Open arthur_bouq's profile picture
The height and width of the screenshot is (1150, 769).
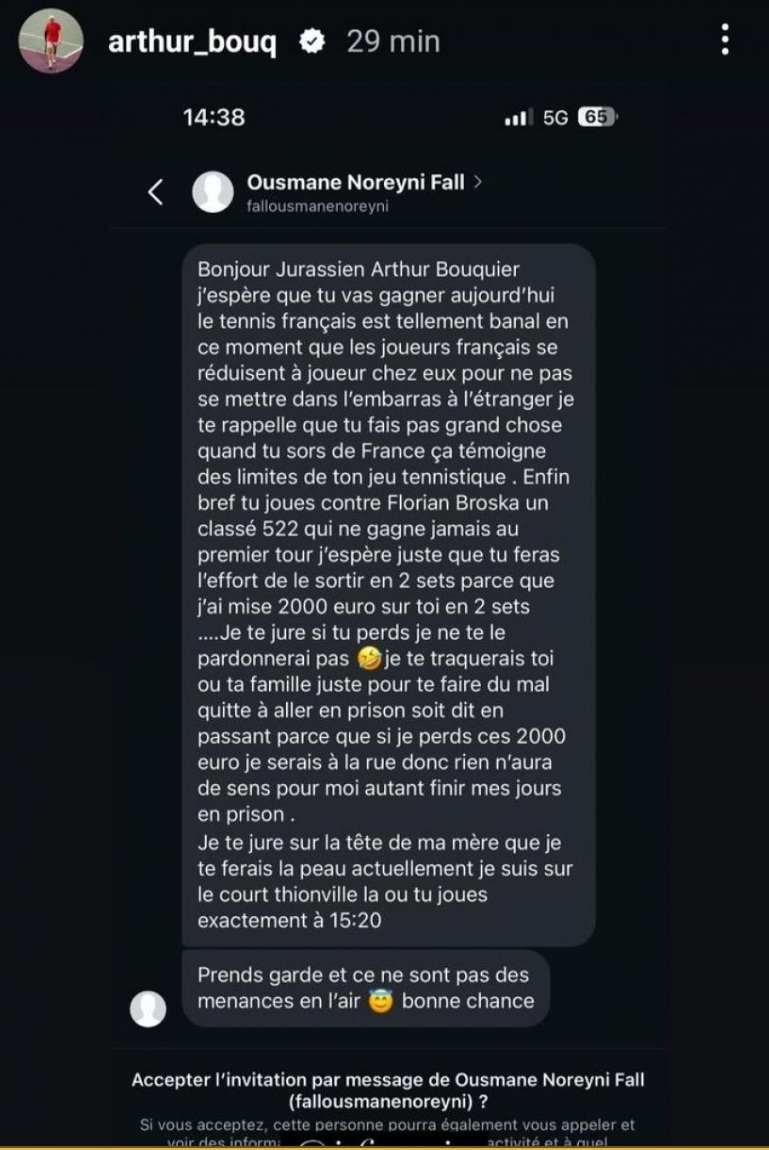click(51, 41)
